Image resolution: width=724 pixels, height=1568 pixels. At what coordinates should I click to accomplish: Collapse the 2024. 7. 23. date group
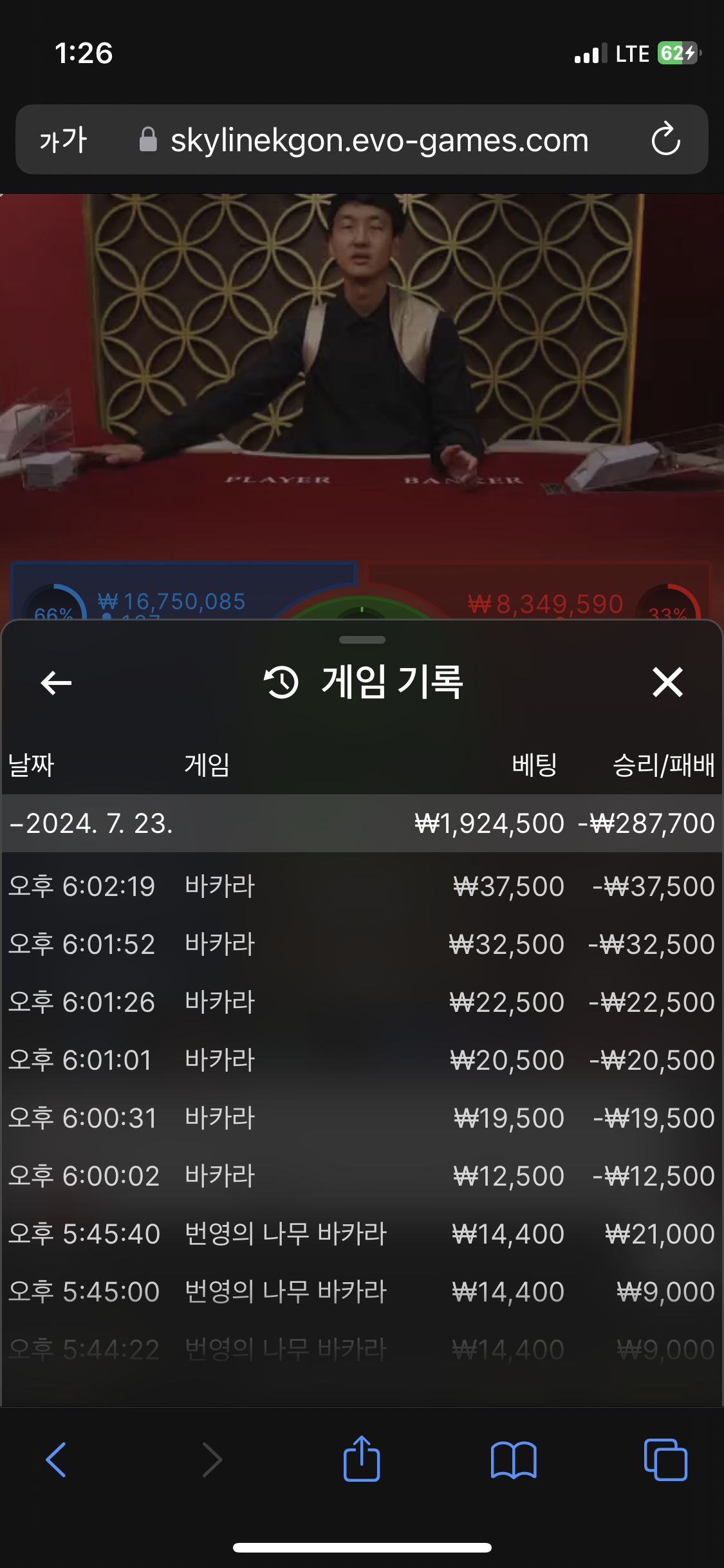pyautogui.click(x=90, y=823)
